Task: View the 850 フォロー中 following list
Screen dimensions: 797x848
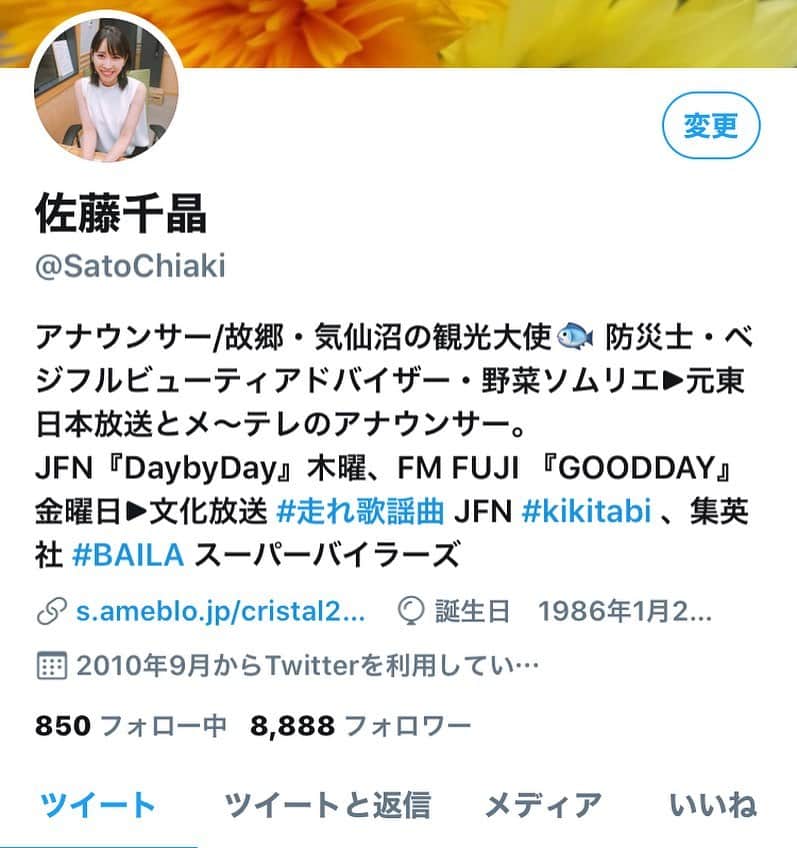Action: tap(131, 725)
